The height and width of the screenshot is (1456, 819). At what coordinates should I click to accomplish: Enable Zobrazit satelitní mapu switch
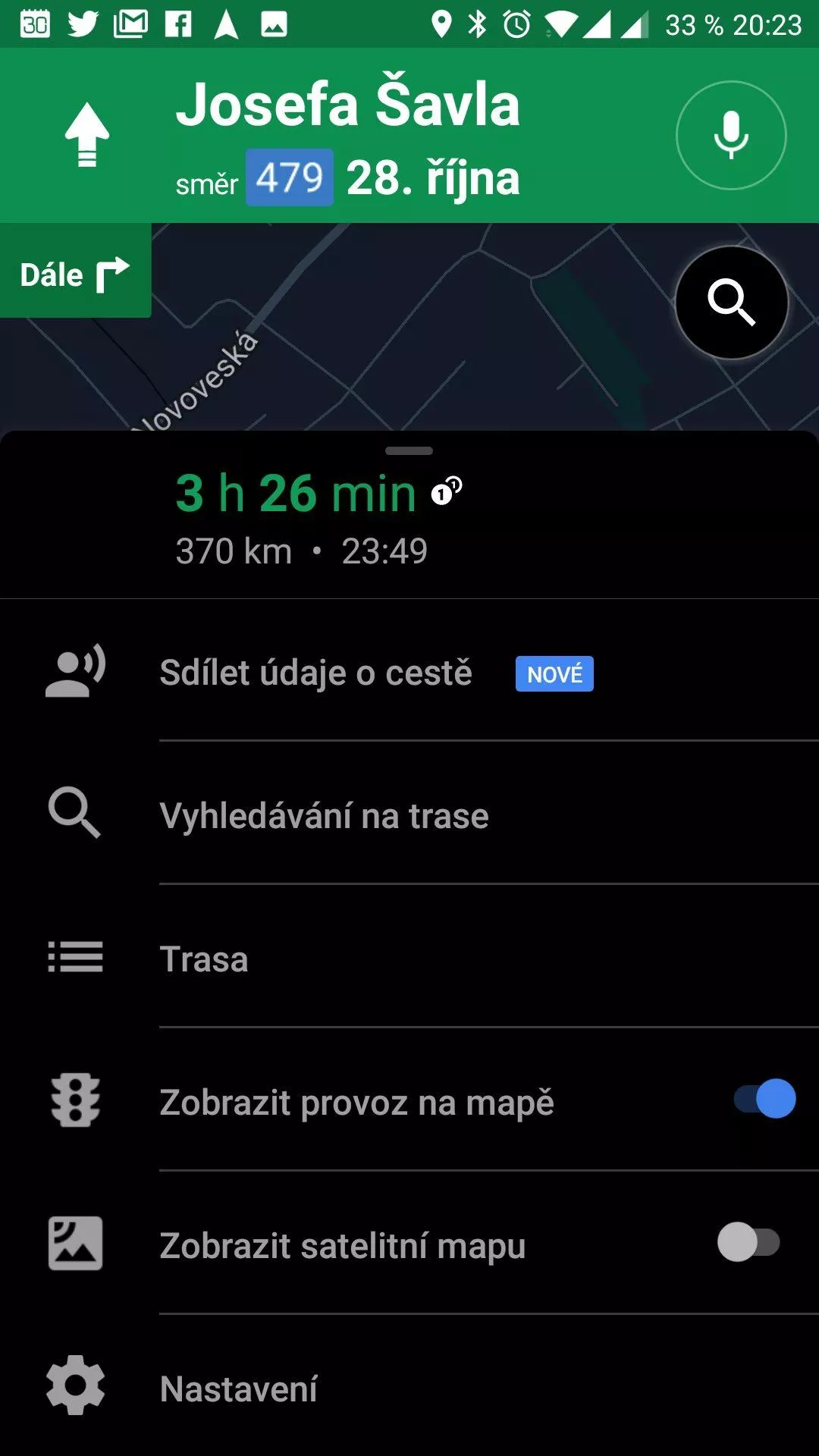click(749, 1242)
